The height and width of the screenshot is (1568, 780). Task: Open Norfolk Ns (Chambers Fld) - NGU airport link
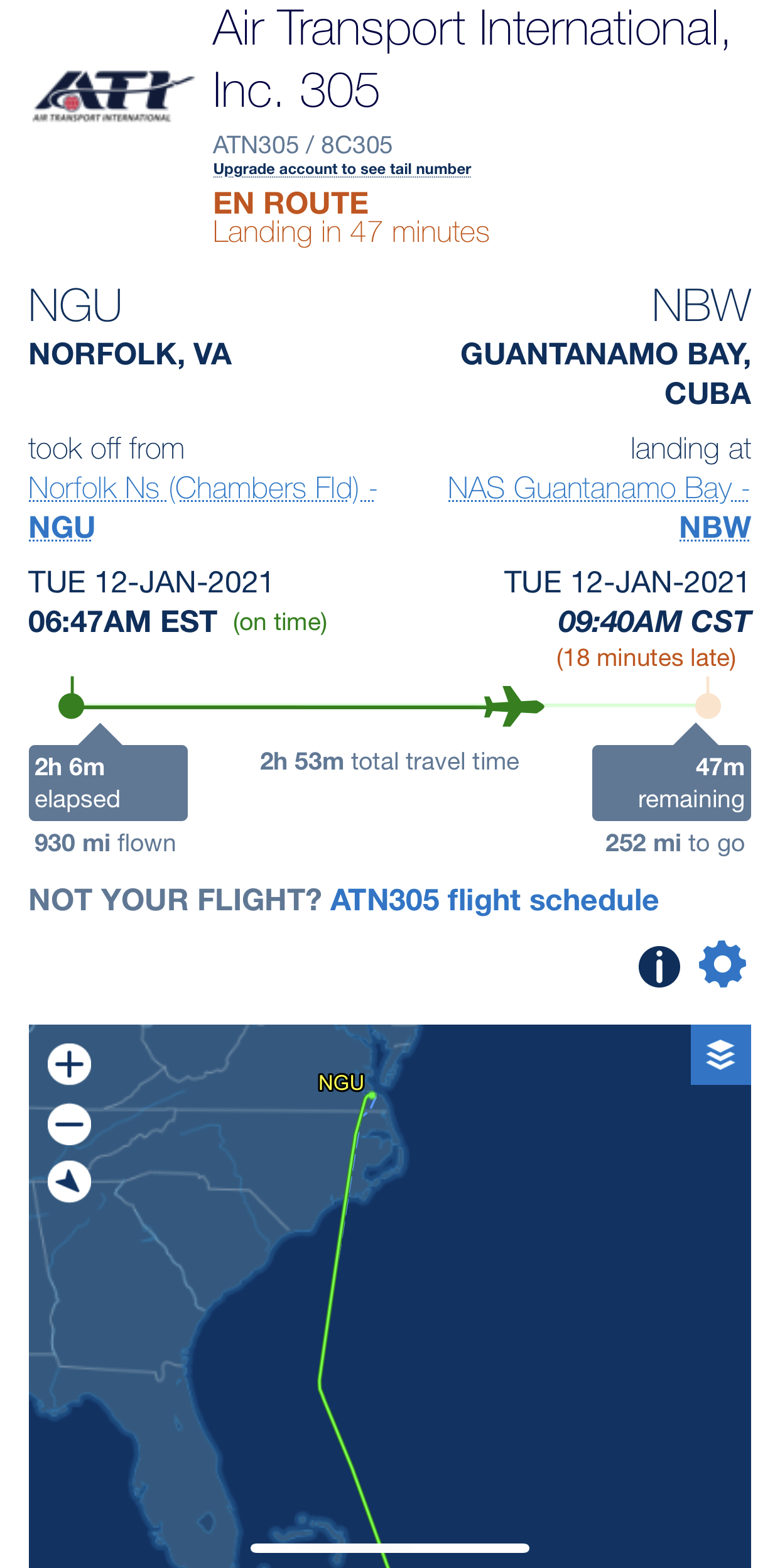pyautogui.click(x=202, y=508)
